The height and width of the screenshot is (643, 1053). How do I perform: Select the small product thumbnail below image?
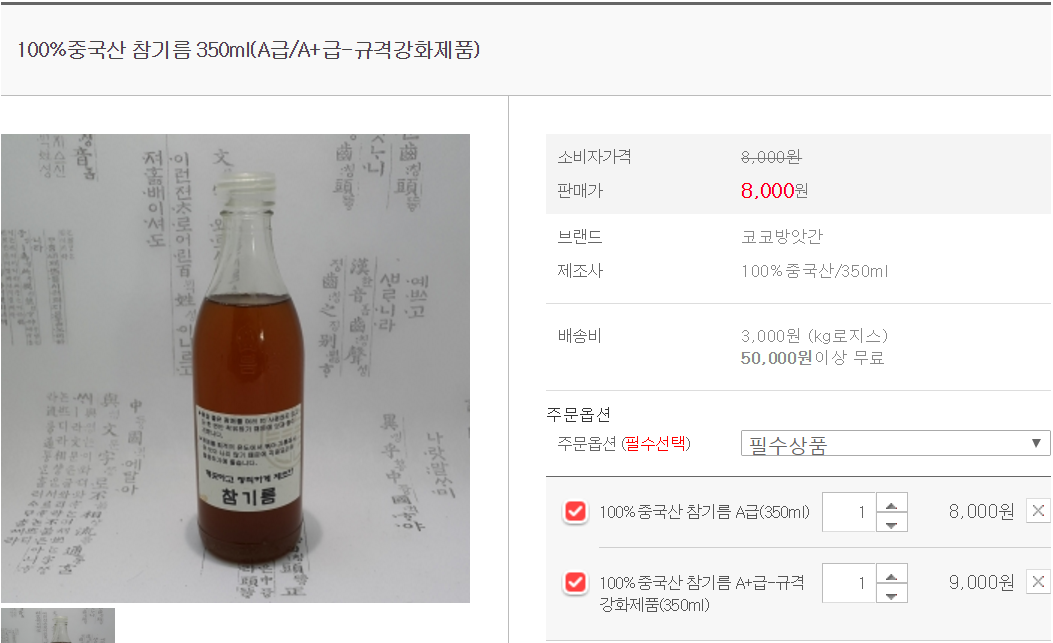(x=57, y=626)
